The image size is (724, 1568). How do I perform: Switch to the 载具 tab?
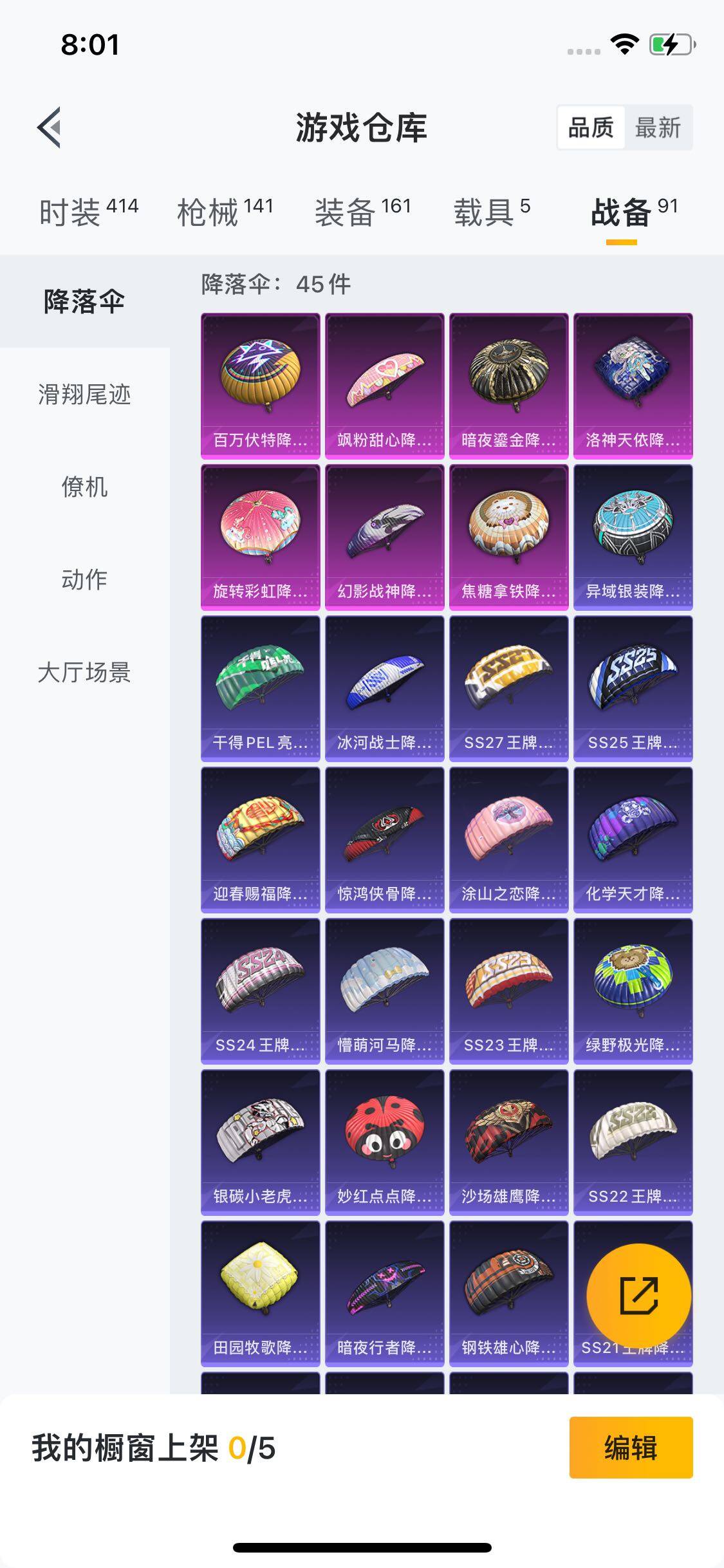(492, 212)
